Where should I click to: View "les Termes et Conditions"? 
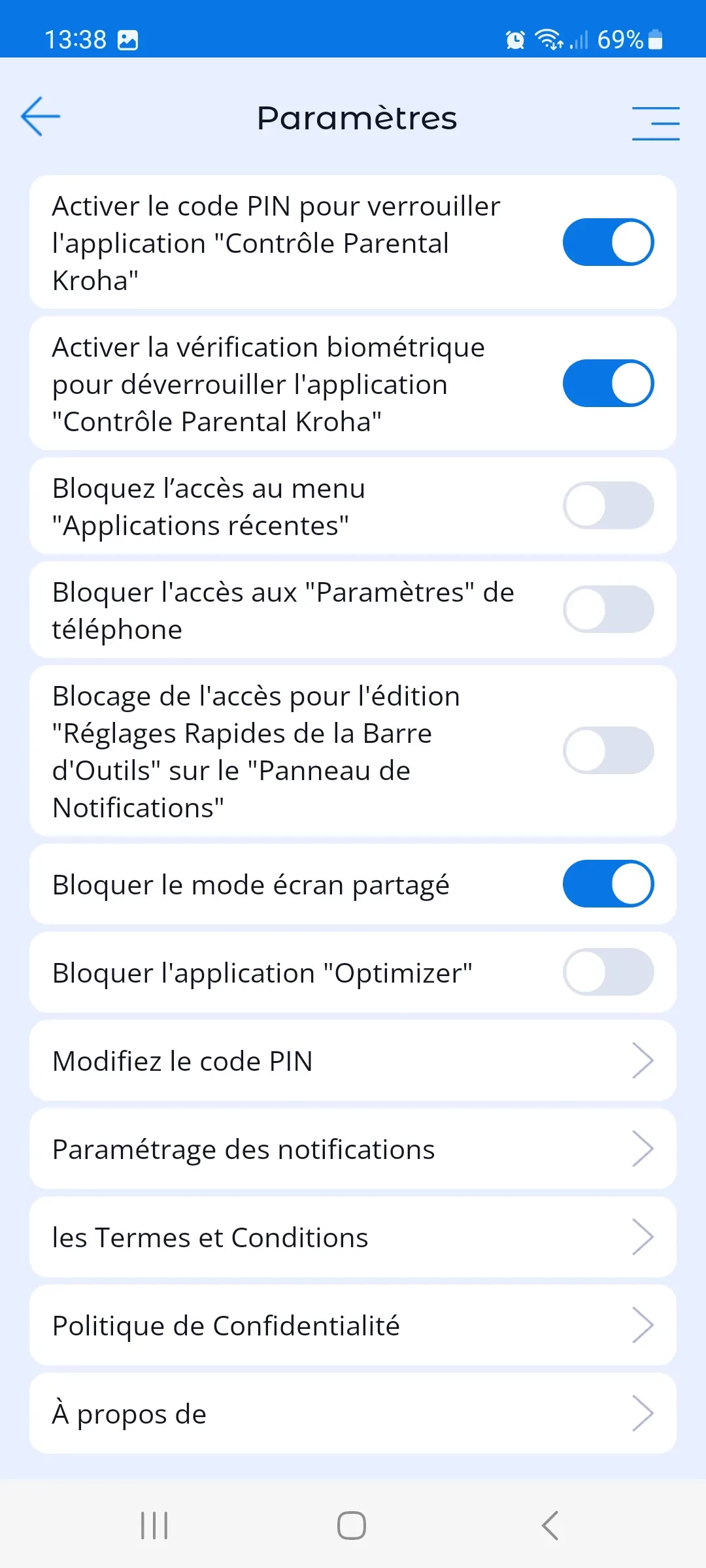[x=353, y=1237]
